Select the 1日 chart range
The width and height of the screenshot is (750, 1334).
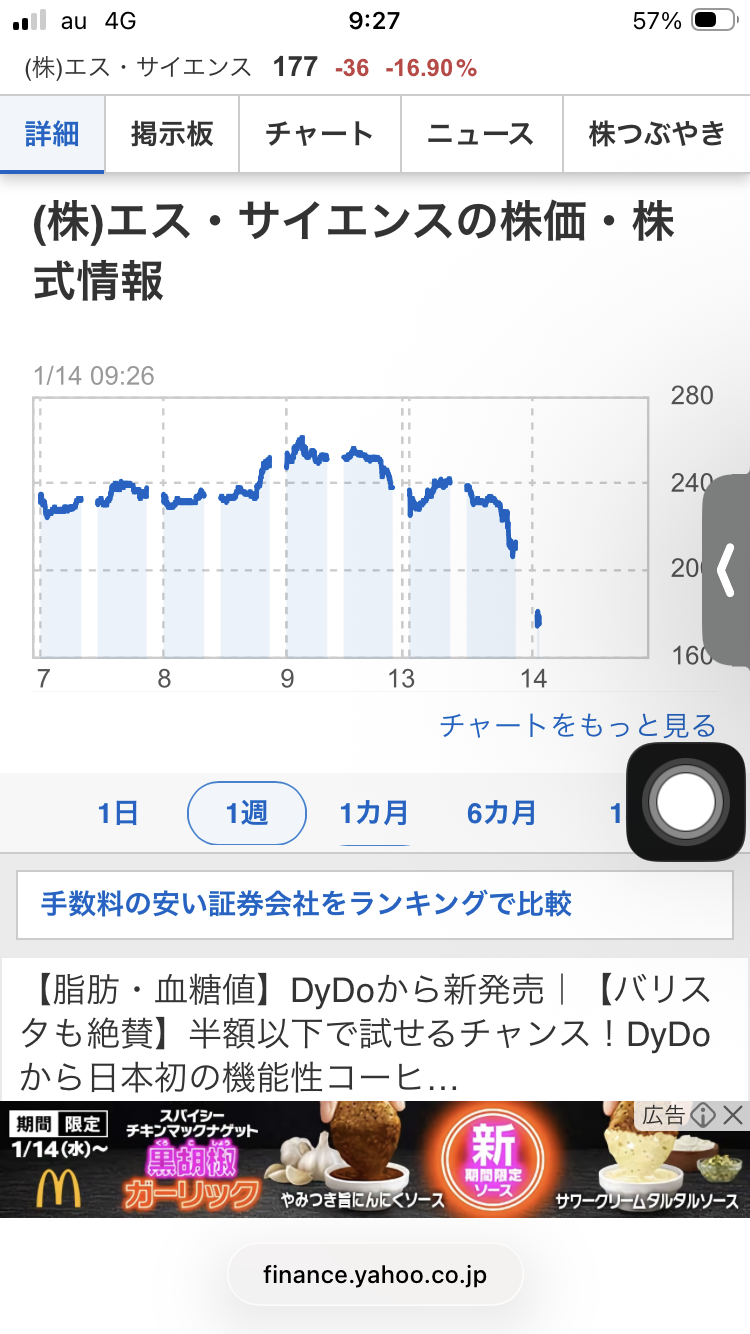tap(118, 813)
